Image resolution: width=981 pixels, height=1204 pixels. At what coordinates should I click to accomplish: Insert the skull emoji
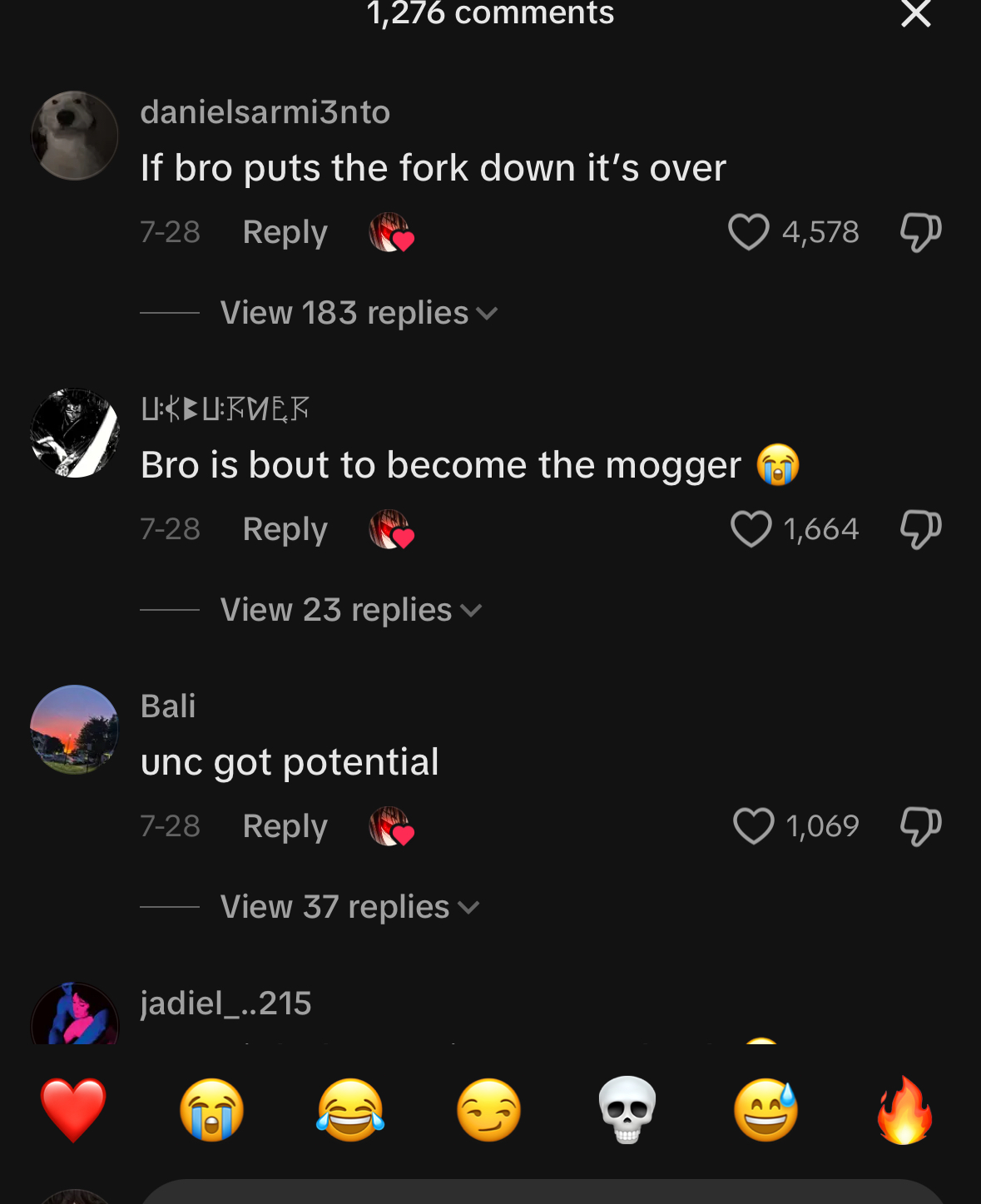coord(627,1110)
